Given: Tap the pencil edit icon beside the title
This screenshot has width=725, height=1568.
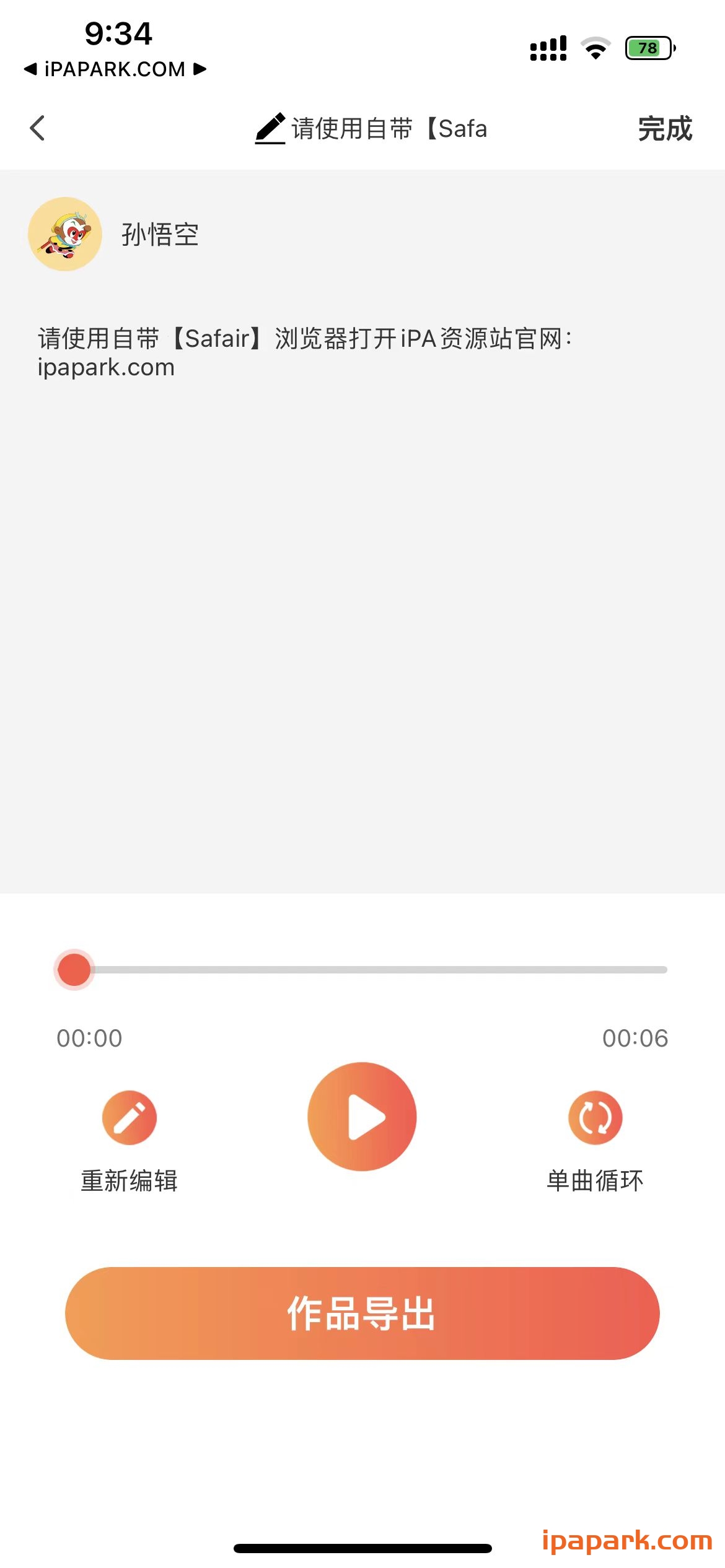Looking at the screenshot, I should pos(270,128).
